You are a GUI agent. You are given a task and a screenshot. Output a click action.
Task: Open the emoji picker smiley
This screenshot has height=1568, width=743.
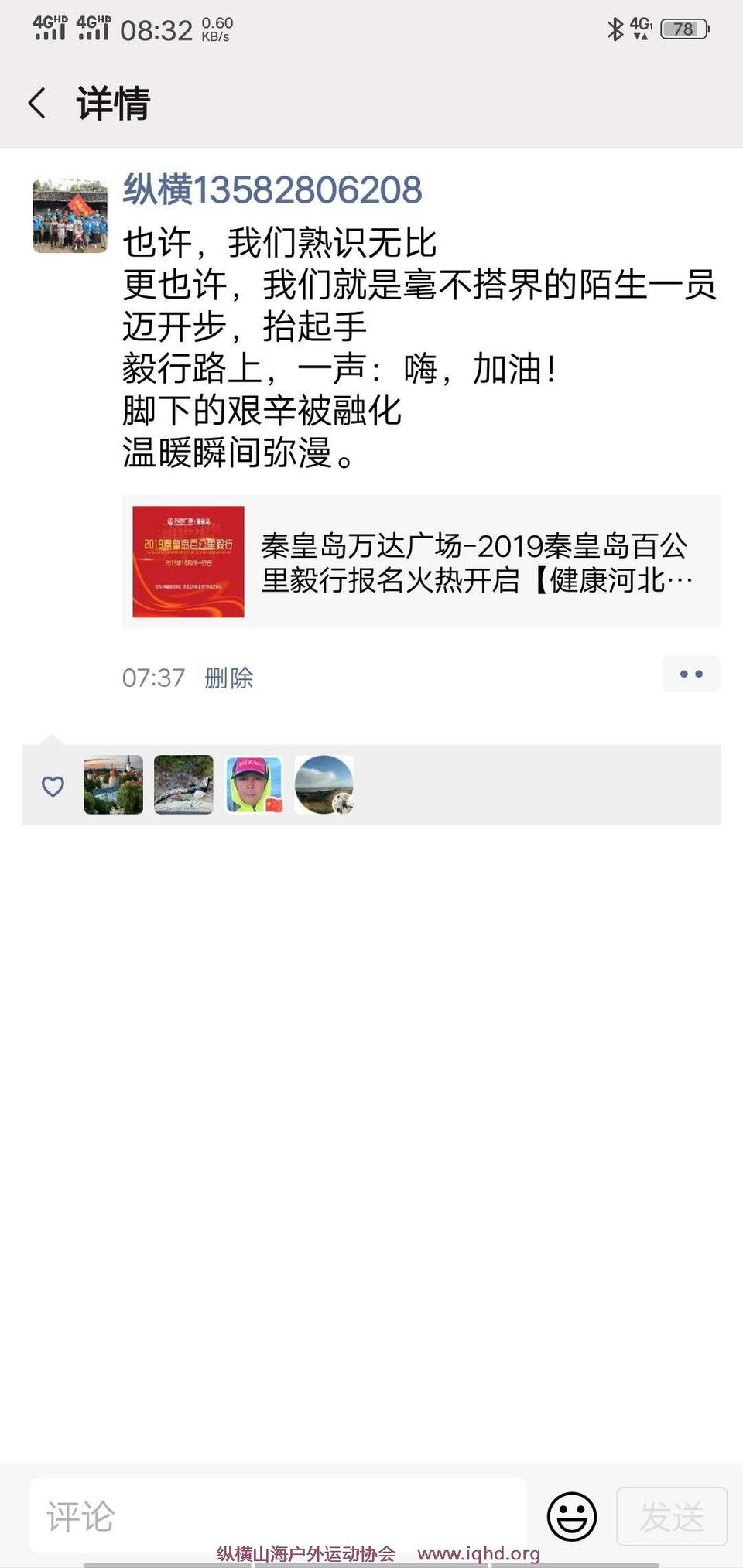click(572, 1516)
